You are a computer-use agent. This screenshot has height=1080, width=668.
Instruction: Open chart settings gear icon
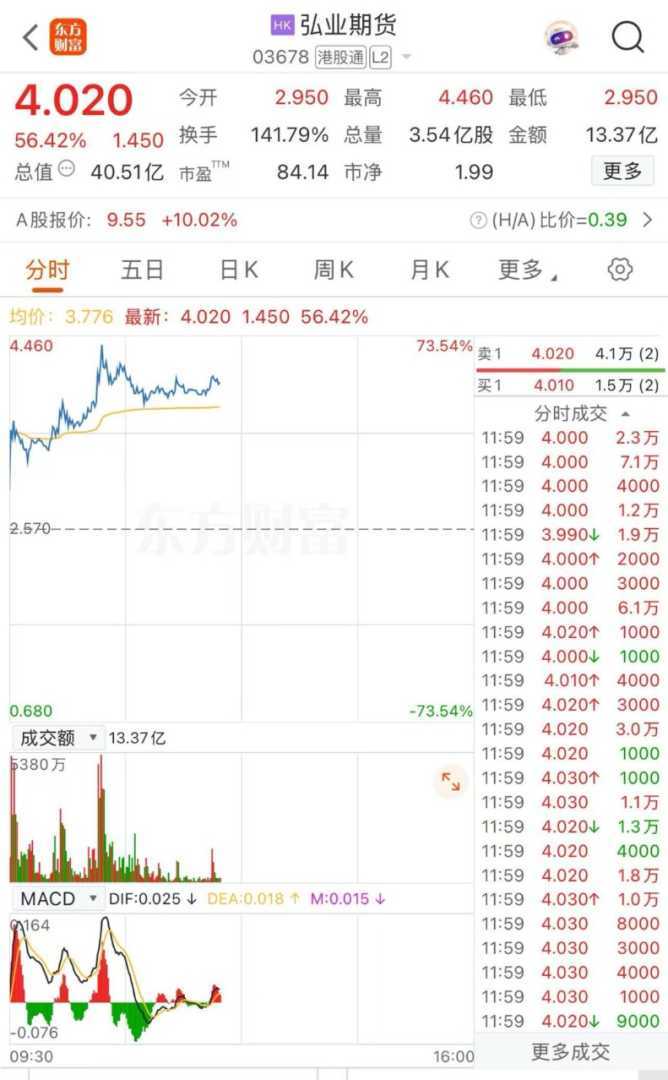(620, 270)
